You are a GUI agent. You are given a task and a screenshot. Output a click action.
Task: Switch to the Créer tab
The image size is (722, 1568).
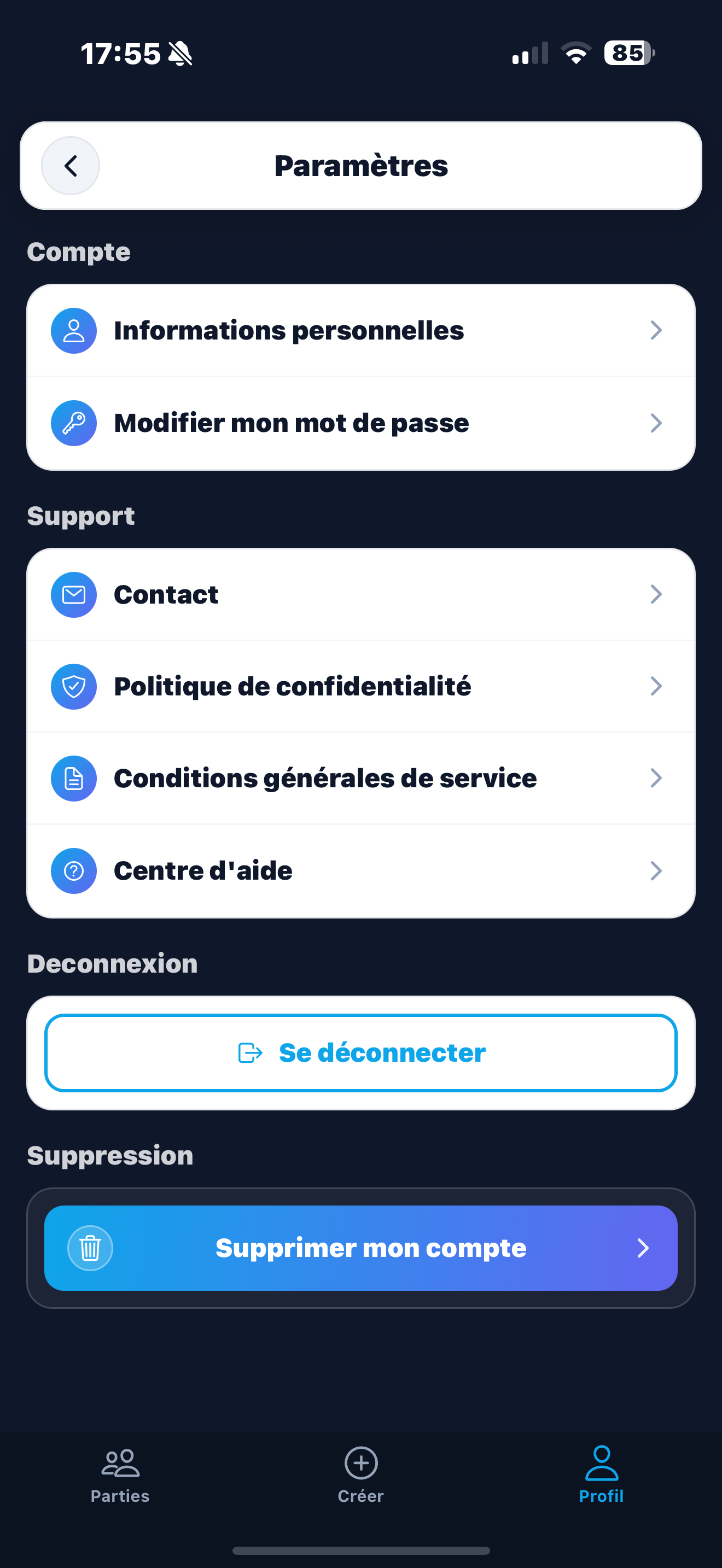tap(361, 1476)
